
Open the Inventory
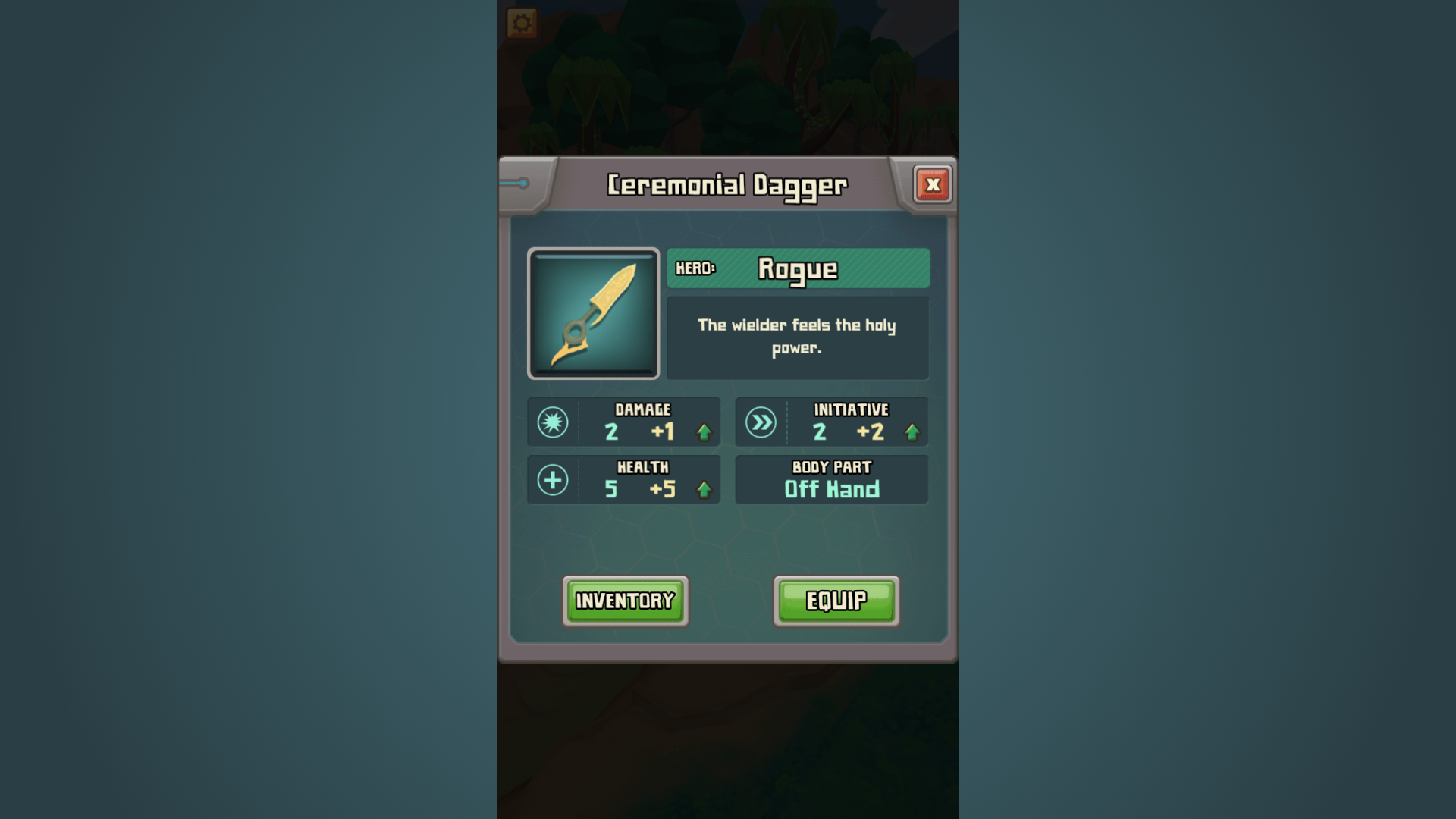pyautogui.click(x=625, y=601)
